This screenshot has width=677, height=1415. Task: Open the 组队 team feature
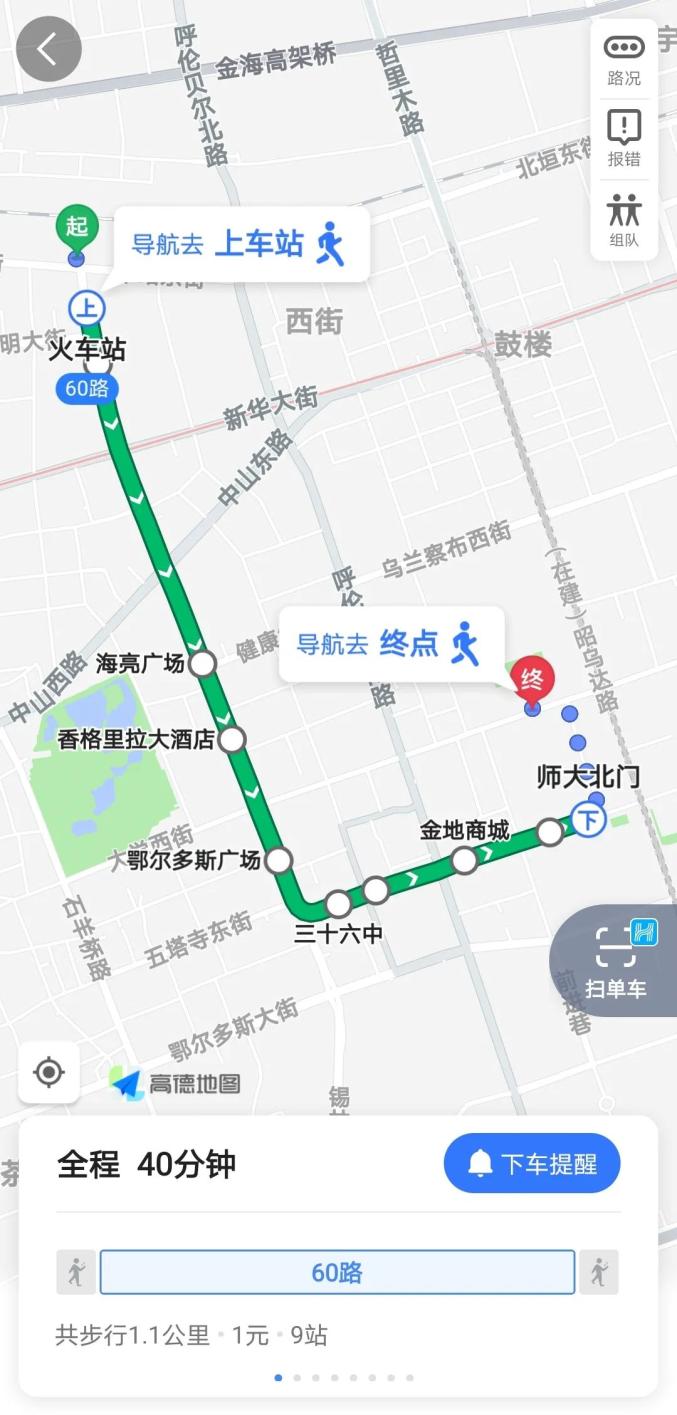624,220
